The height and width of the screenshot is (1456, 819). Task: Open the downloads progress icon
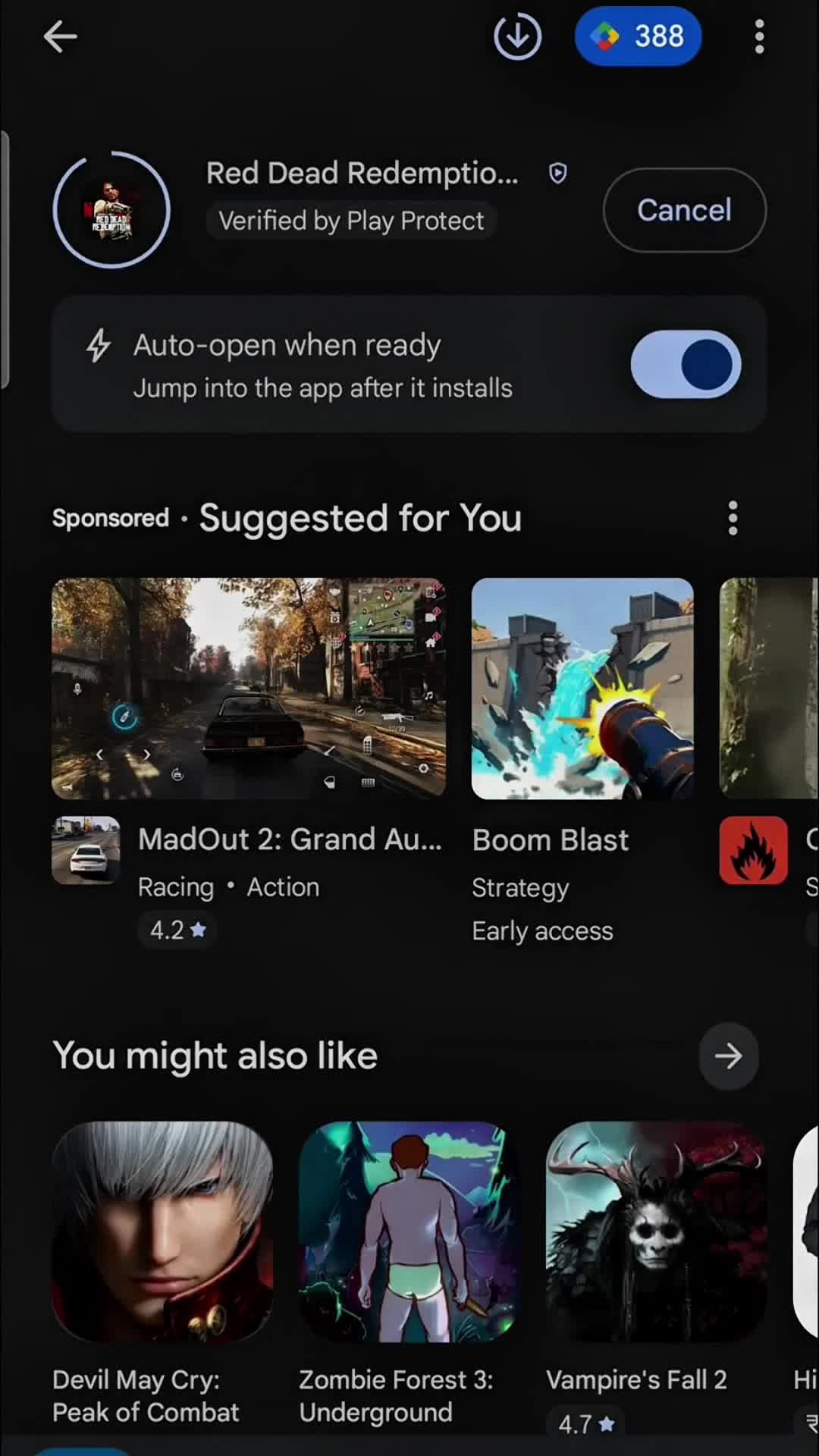(x=517, y=36)
